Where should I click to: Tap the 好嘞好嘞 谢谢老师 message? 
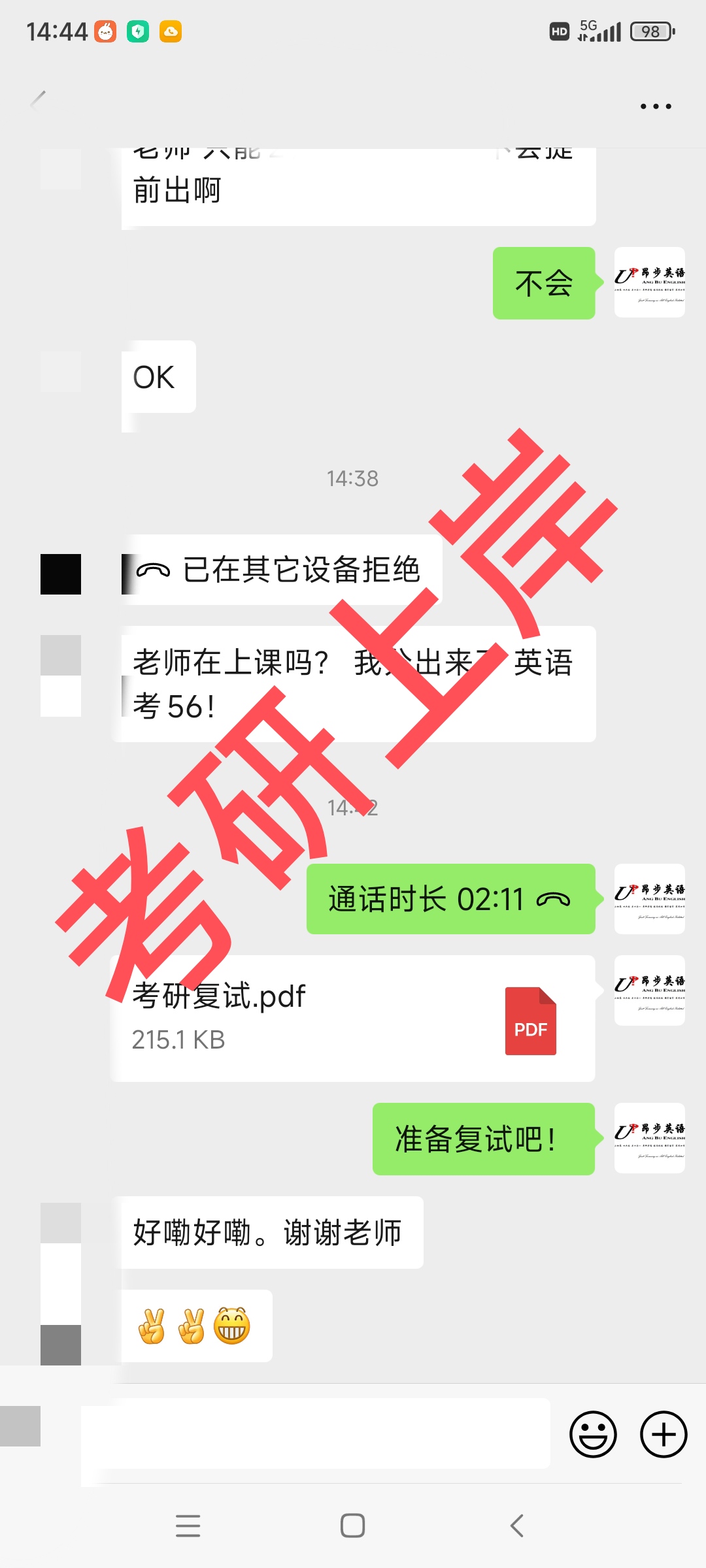269,1231
